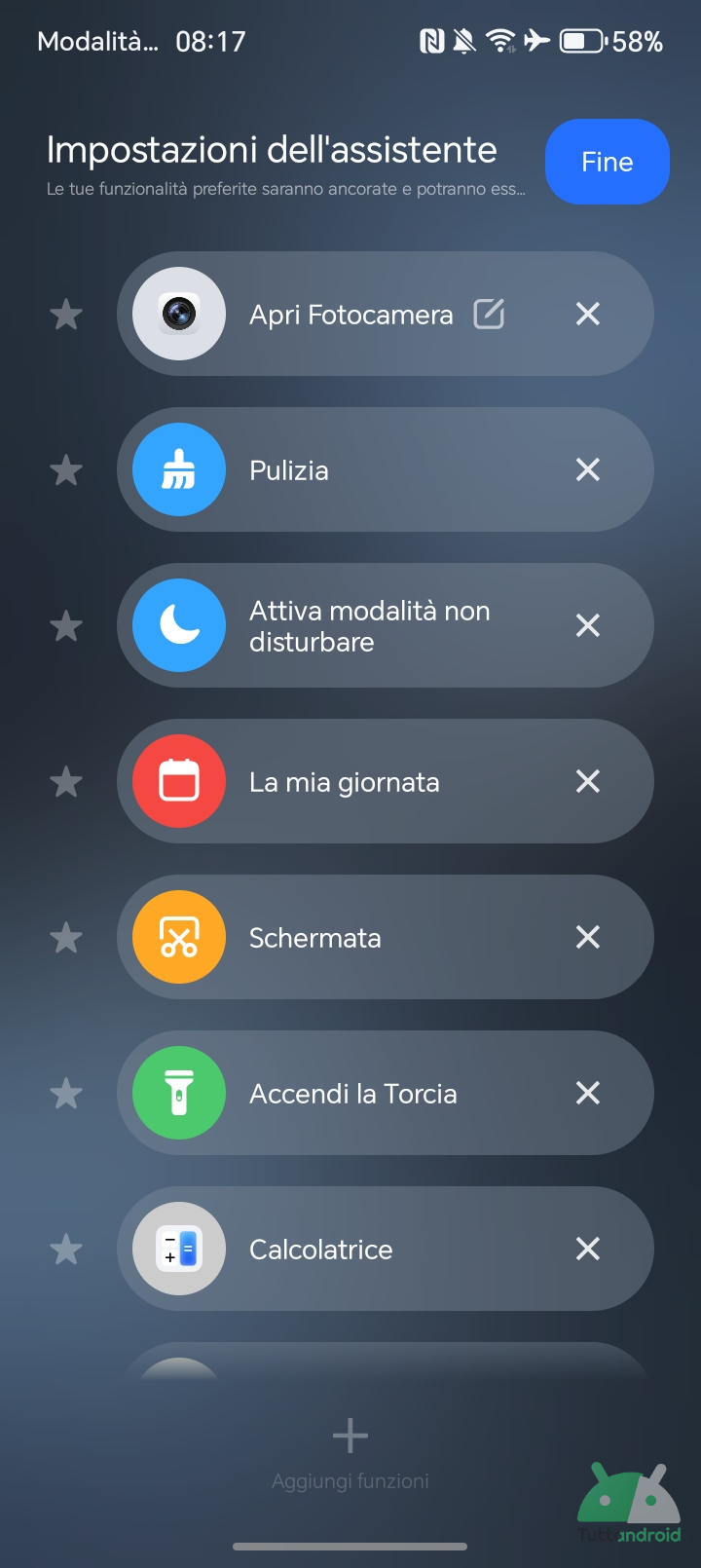Mark La mia giornata with the star
This screenshot has width=701, height=1568.
(66, 782)
